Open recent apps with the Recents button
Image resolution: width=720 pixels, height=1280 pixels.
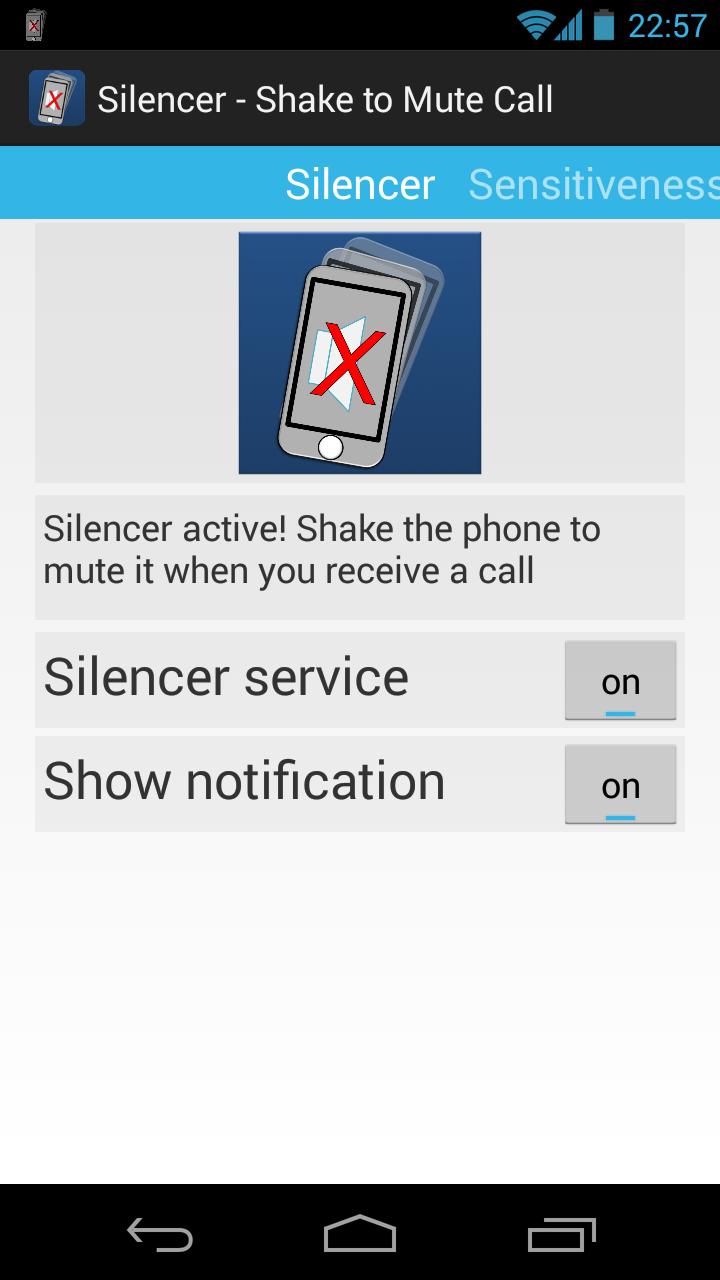[560, 1237]
